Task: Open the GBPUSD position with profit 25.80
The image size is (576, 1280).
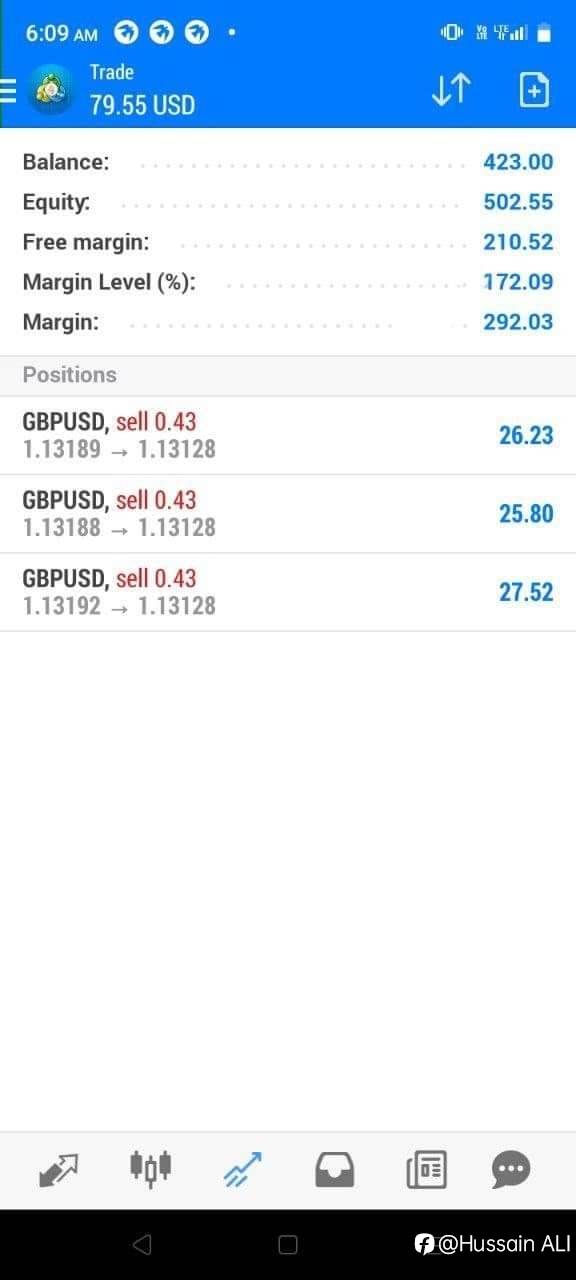Action: pos(288,514)
